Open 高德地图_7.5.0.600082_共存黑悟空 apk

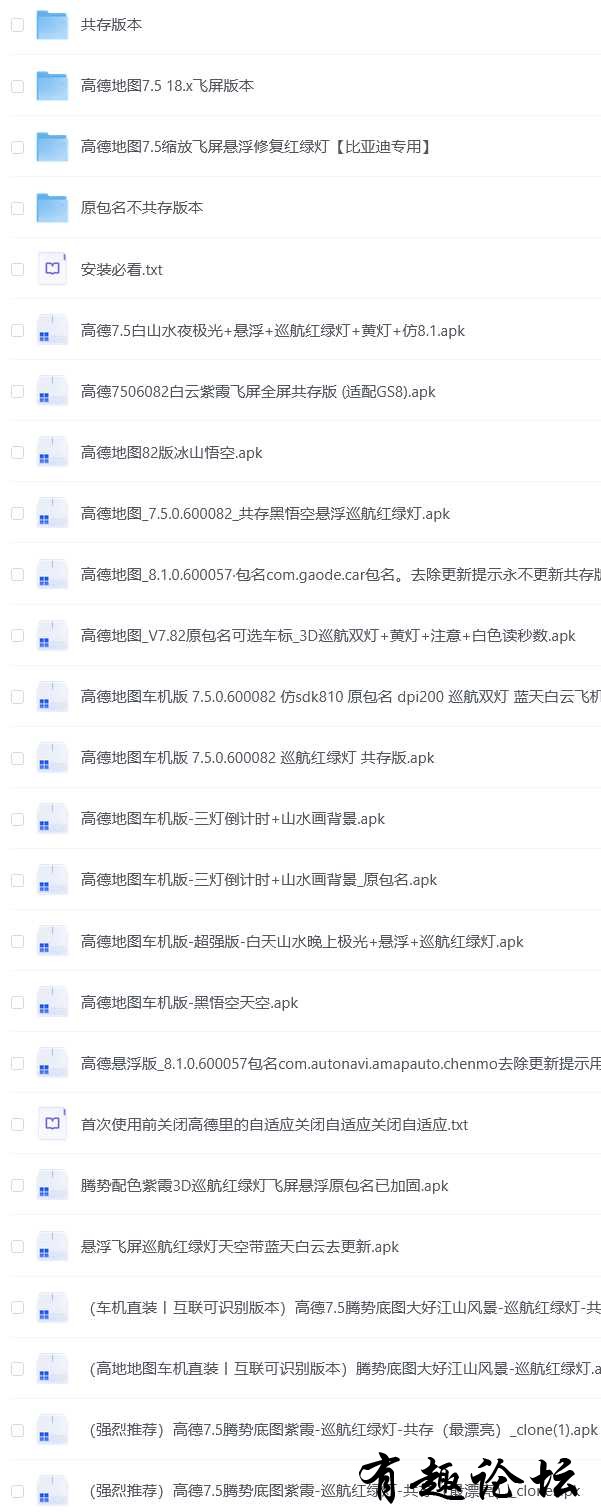pos(265,514)
